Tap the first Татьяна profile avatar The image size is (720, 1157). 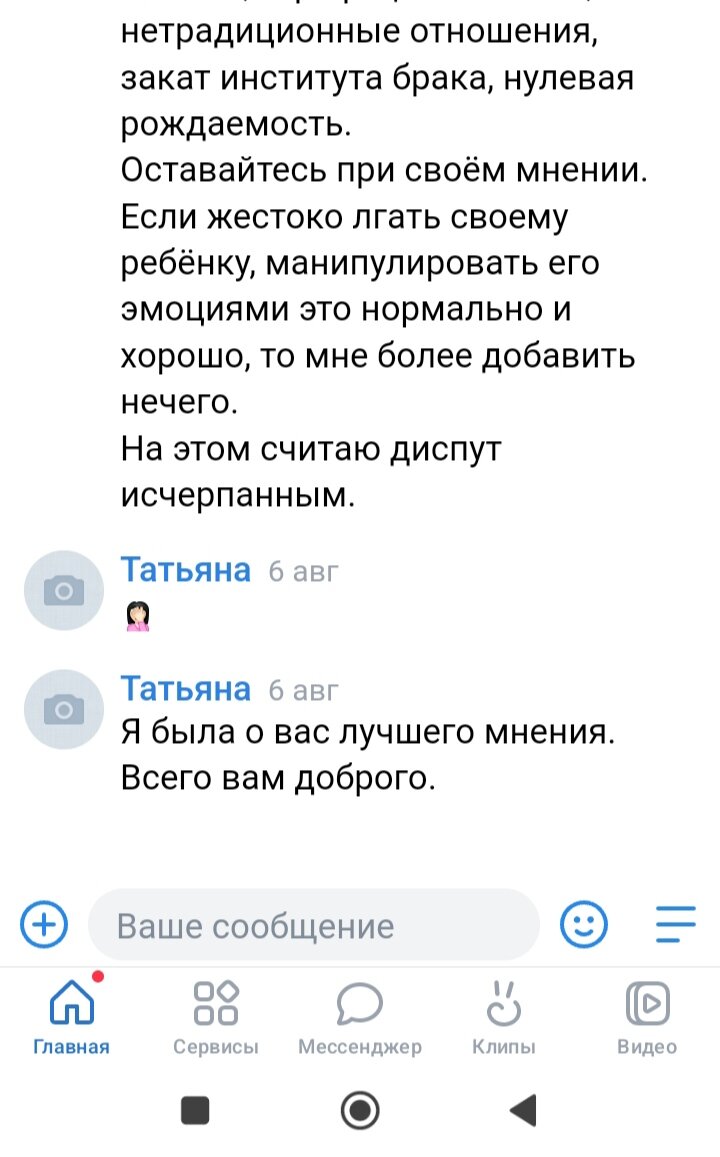(63, 590)
